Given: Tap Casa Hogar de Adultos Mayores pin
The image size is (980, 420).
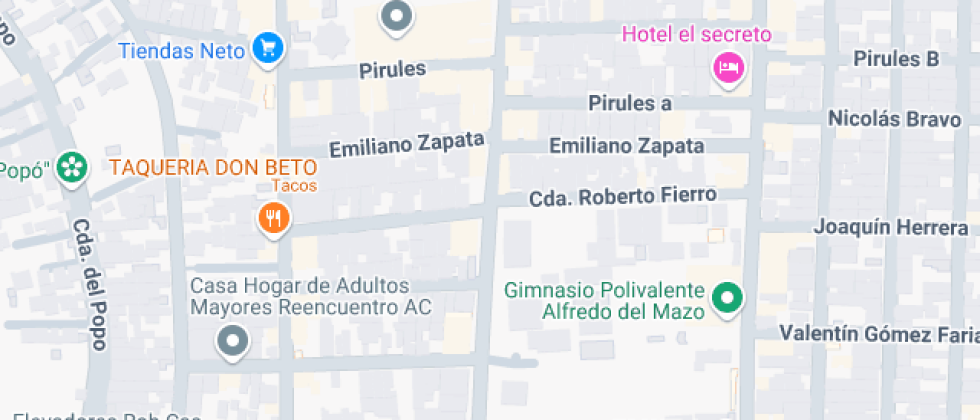Looking at the screenshot, I should [233, 342].
